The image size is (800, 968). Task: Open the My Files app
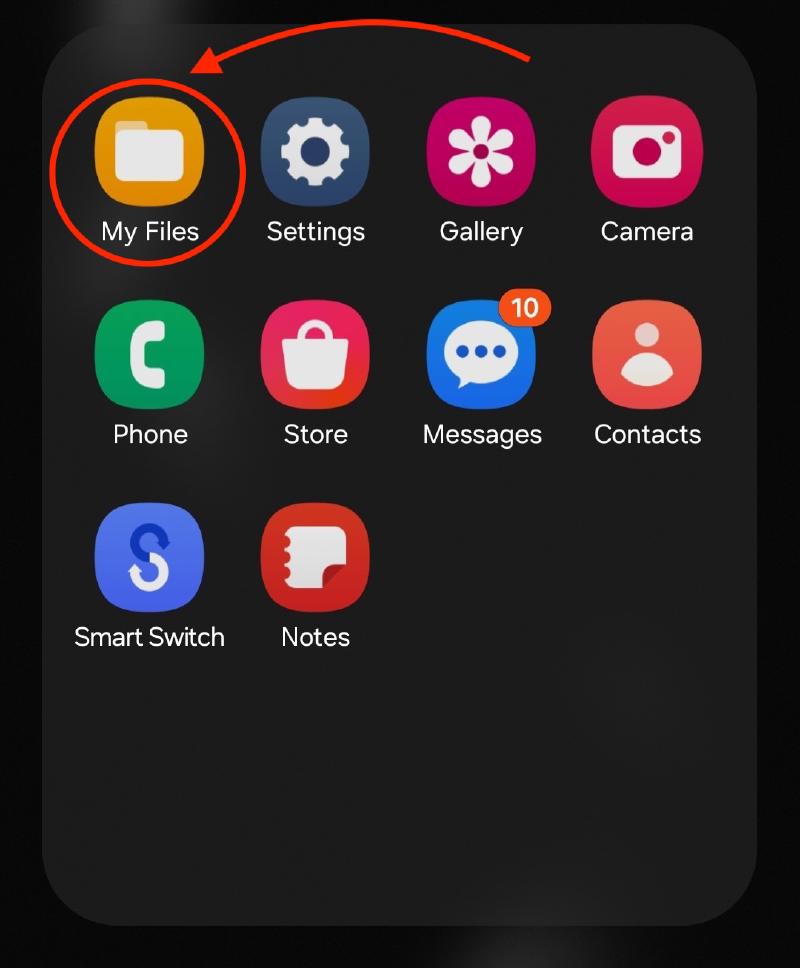coord(149,153)
